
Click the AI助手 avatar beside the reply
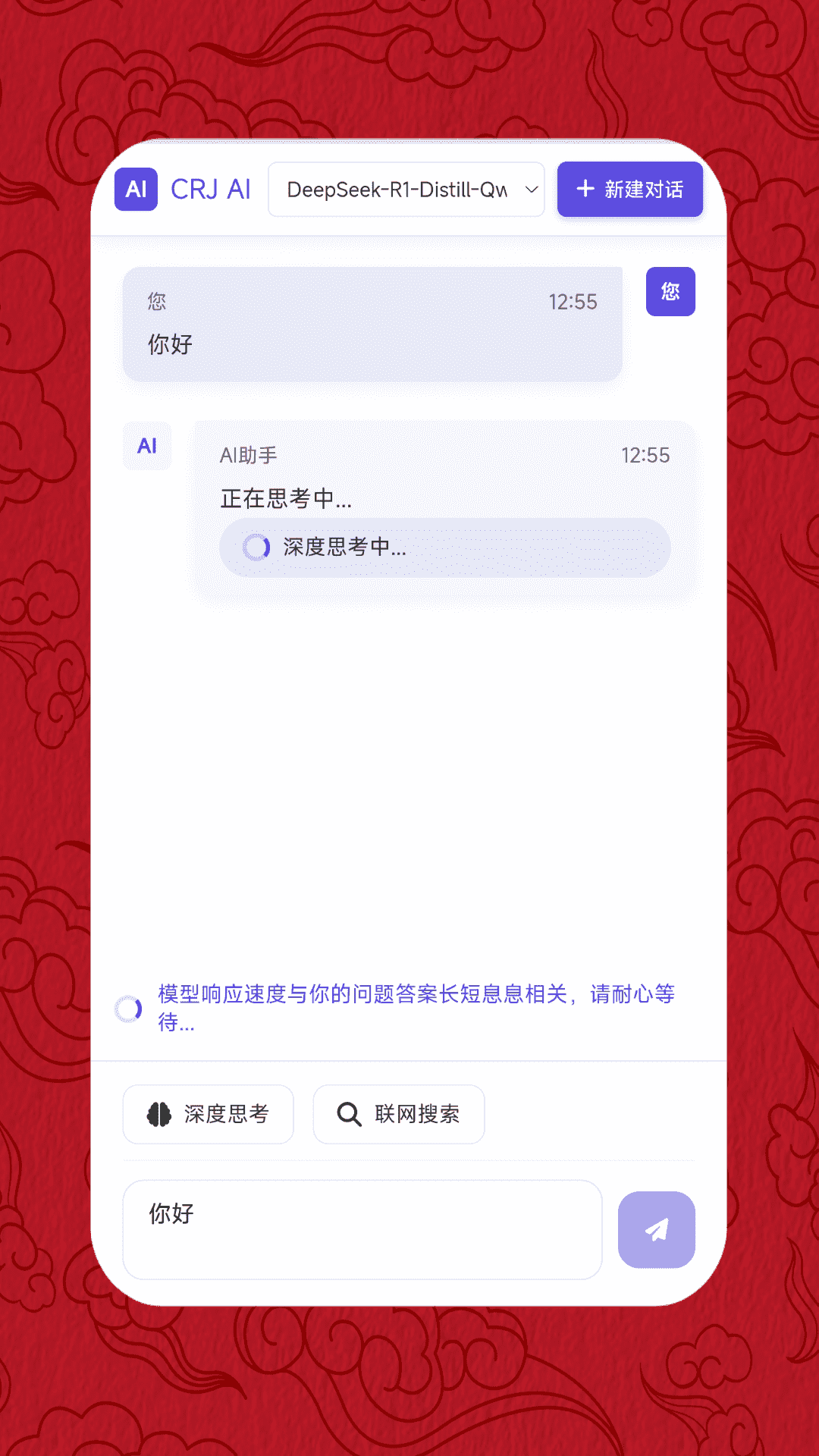[146, 446]
